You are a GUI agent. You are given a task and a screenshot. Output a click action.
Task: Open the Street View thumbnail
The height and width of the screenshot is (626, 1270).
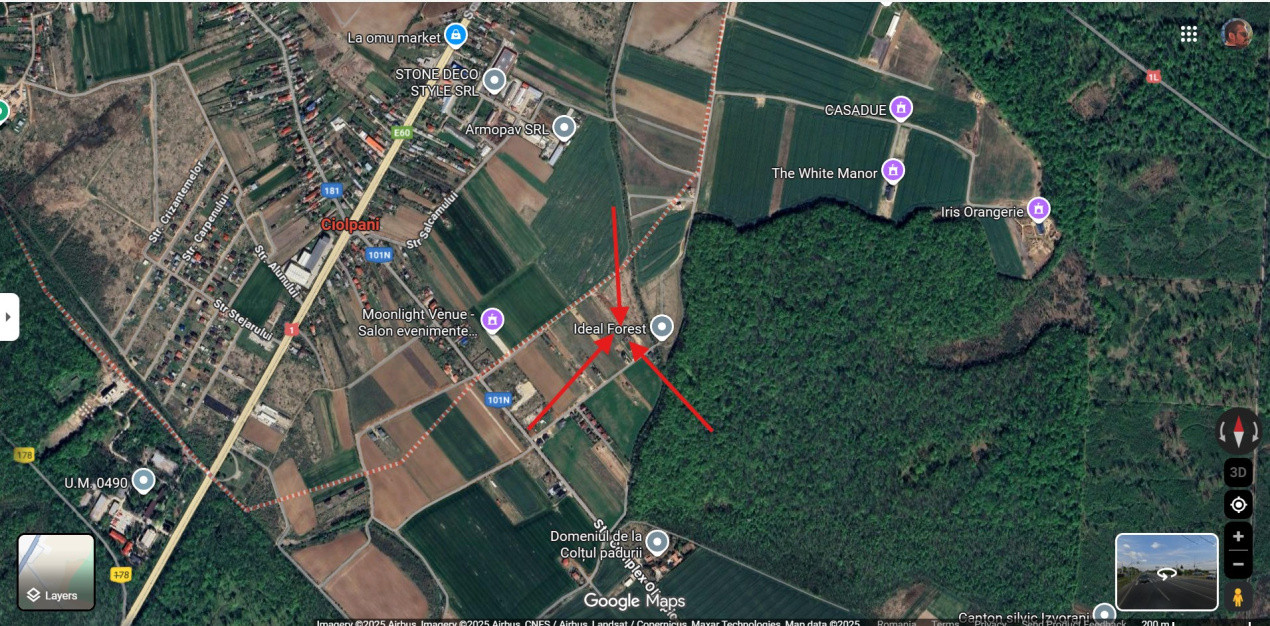coord(1166,571)
